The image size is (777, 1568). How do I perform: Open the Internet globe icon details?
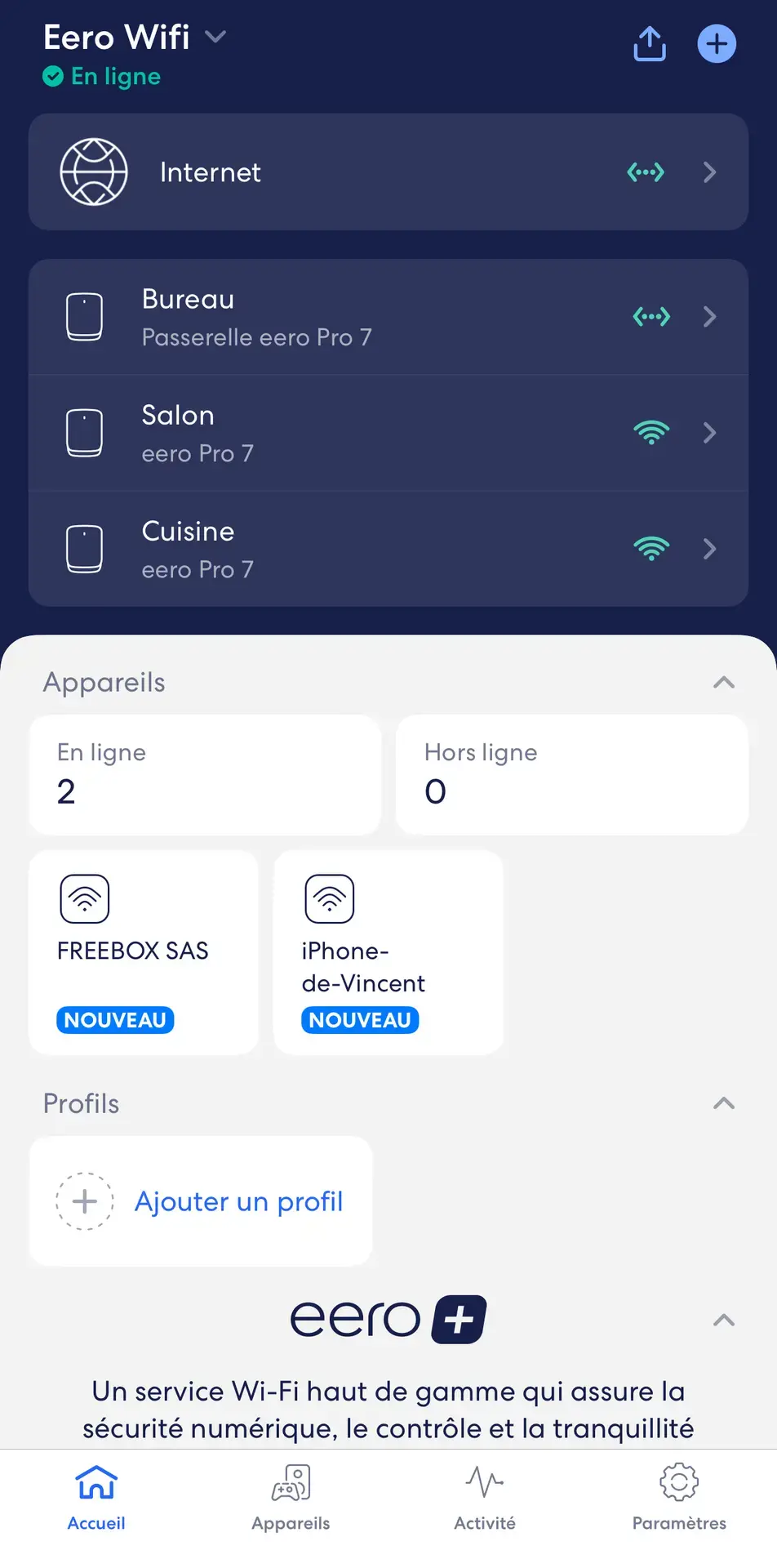click(x=95, y=172)
